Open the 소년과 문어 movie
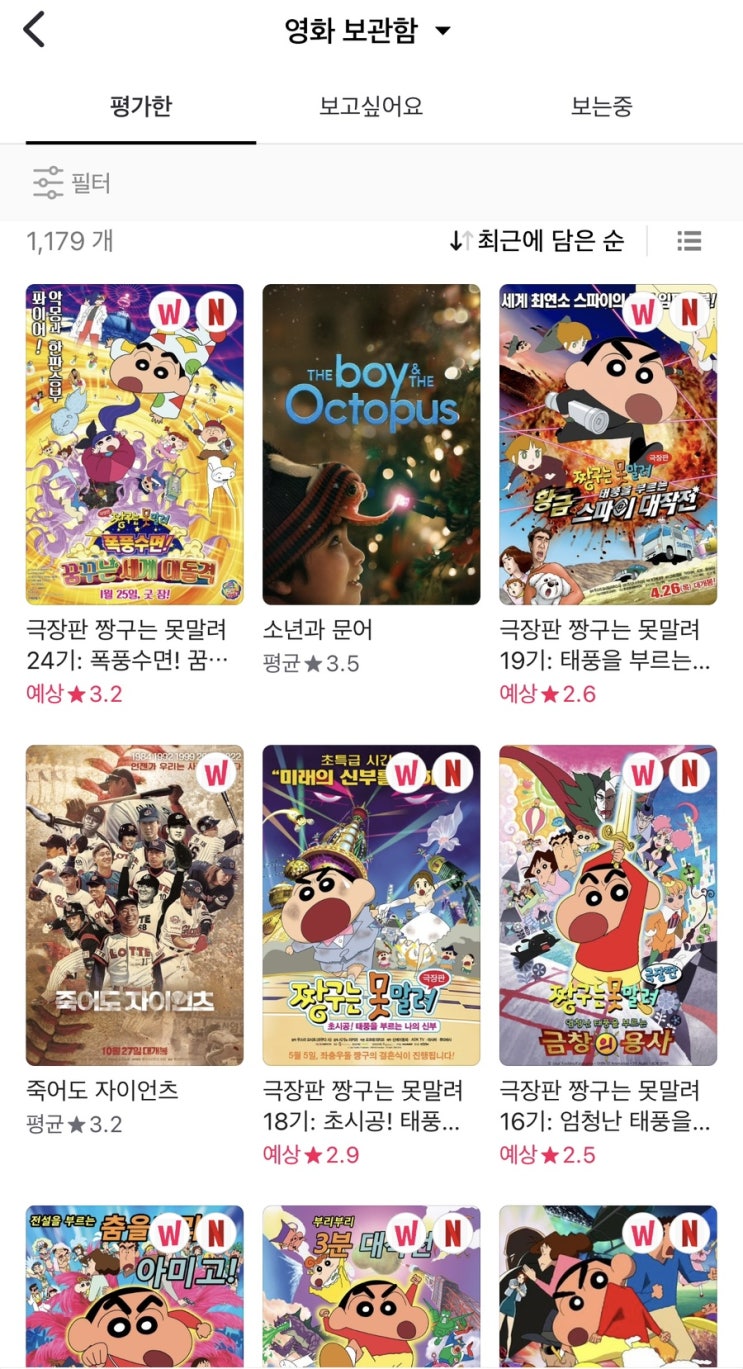This screenshot has width=743, height=1369. click(371, 444)
